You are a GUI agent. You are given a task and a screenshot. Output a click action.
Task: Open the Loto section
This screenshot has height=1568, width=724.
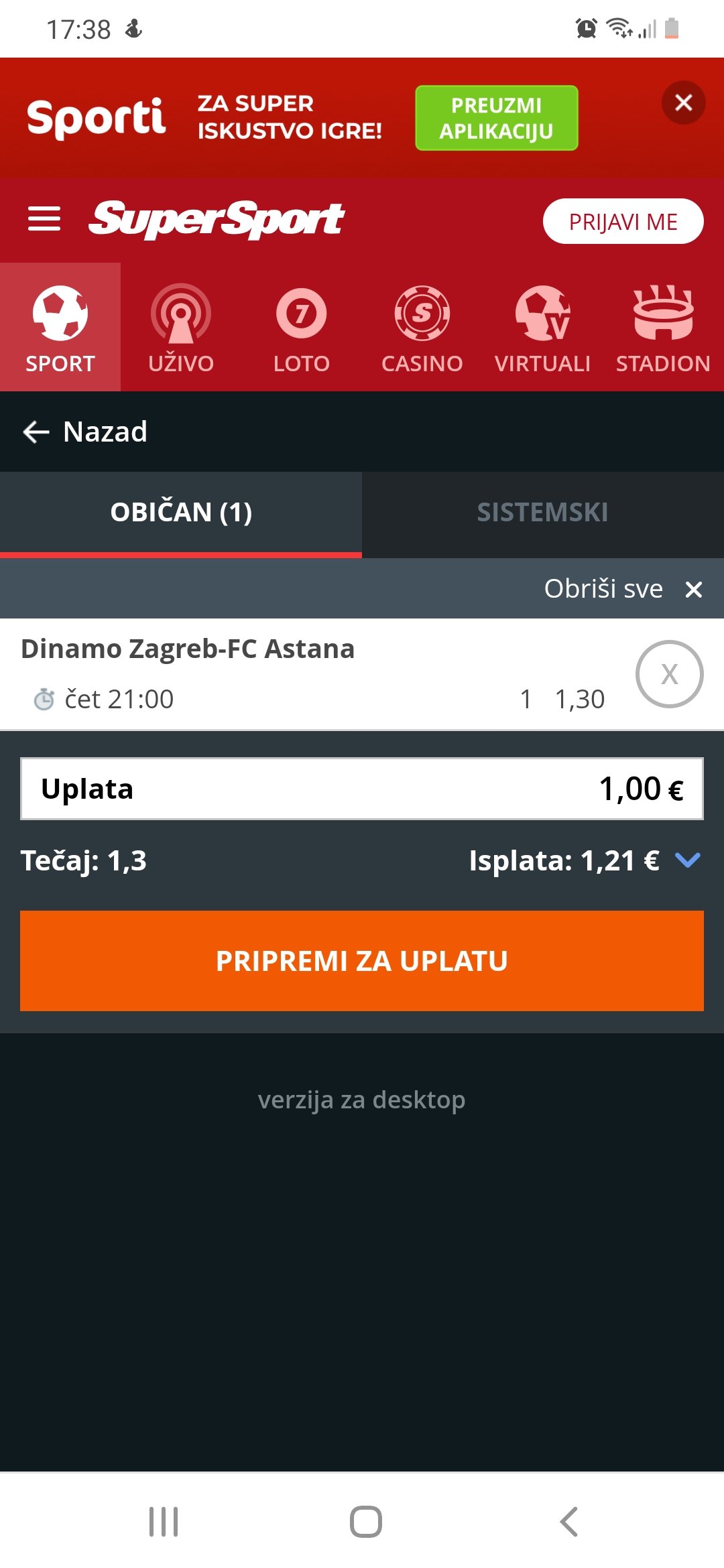coord(302,328)
